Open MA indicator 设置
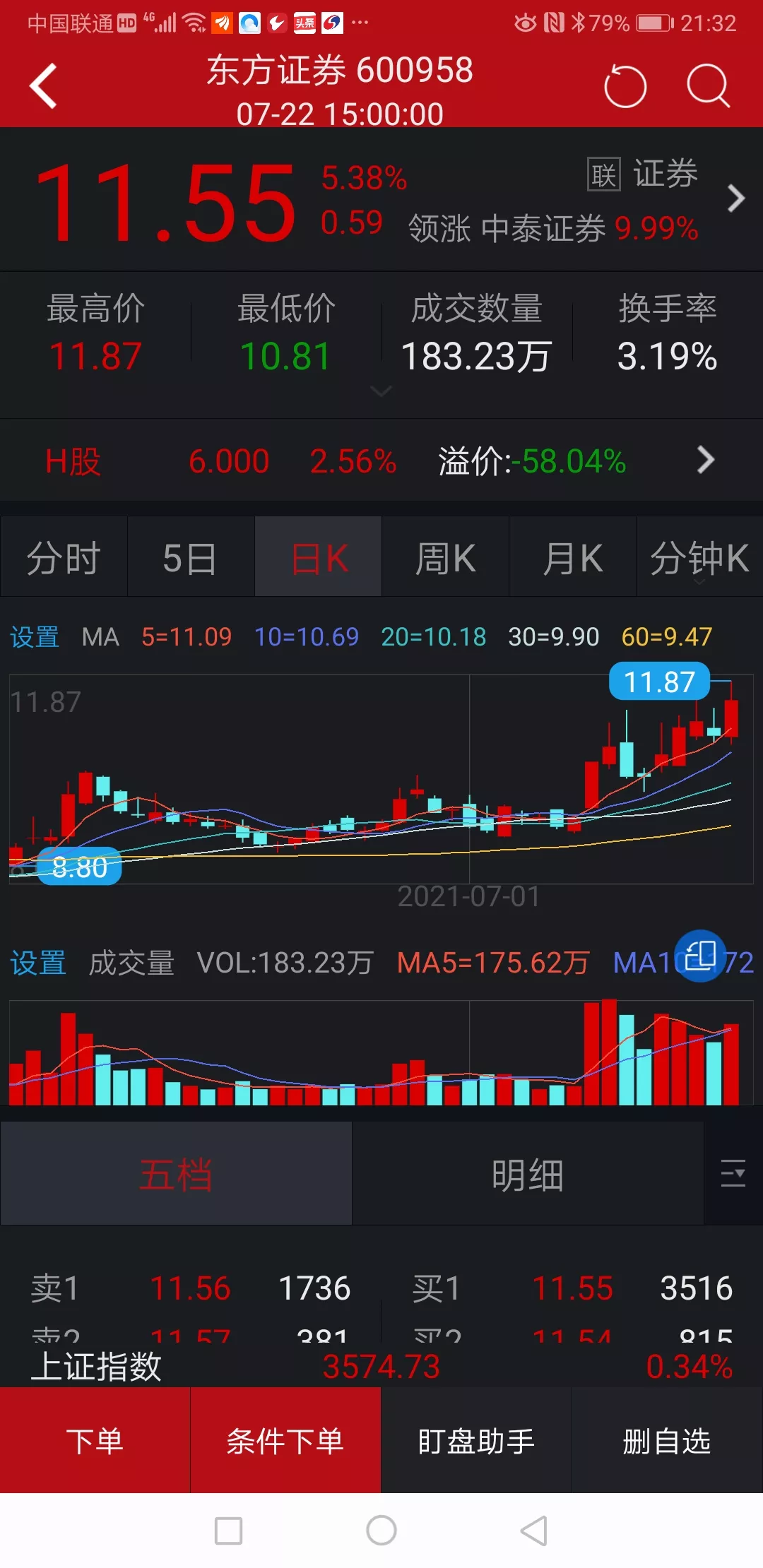This screenshot has height=1568, width=763. (x=34, y=637)
